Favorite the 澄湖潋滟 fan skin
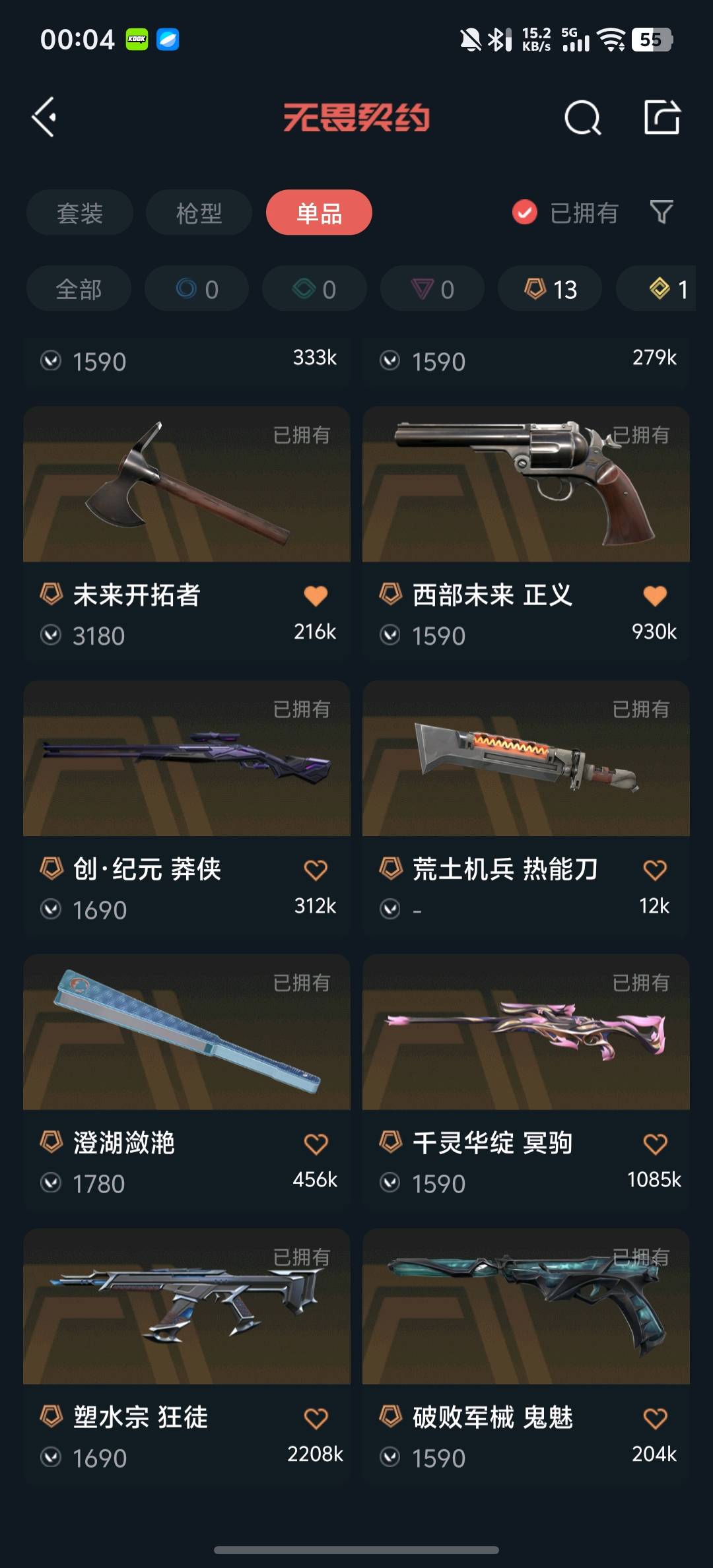 (316, 1144)
